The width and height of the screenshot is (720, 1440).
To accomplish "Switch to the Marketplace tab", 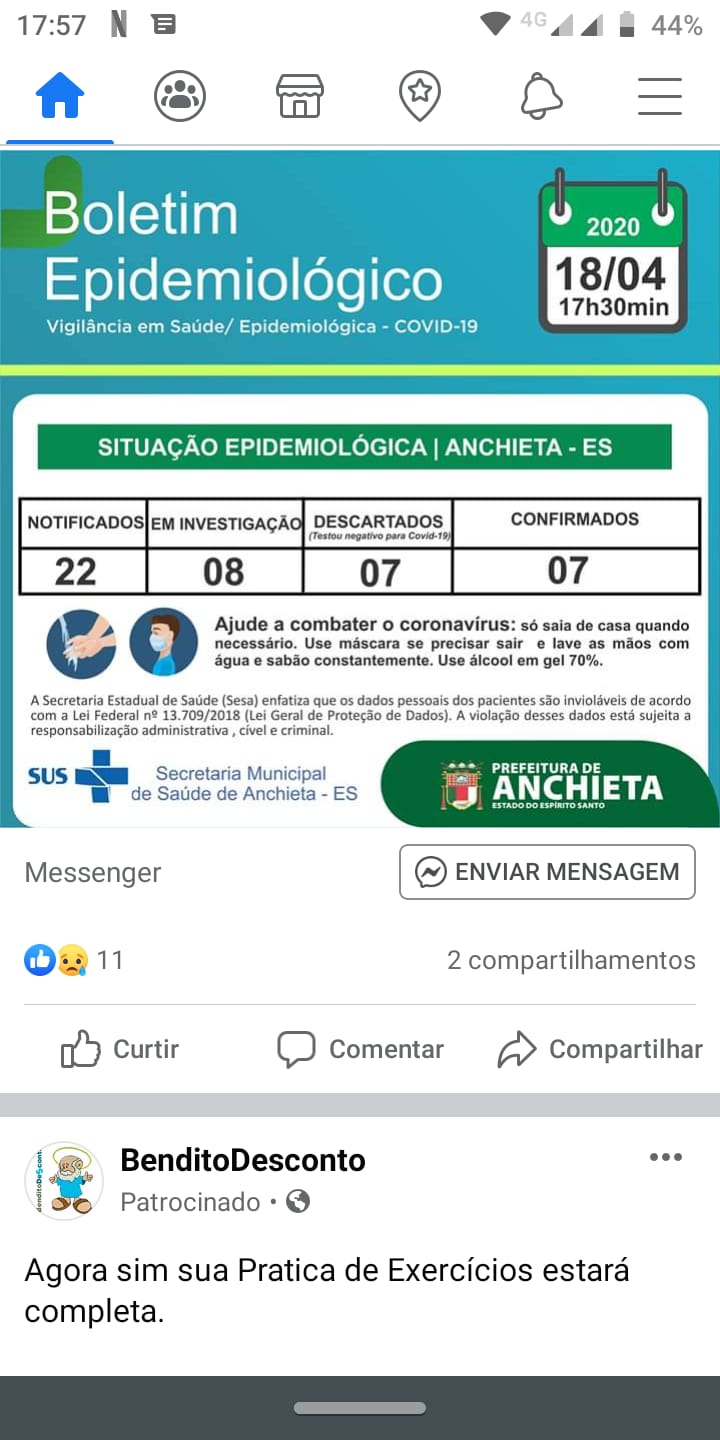I will 300,97.
